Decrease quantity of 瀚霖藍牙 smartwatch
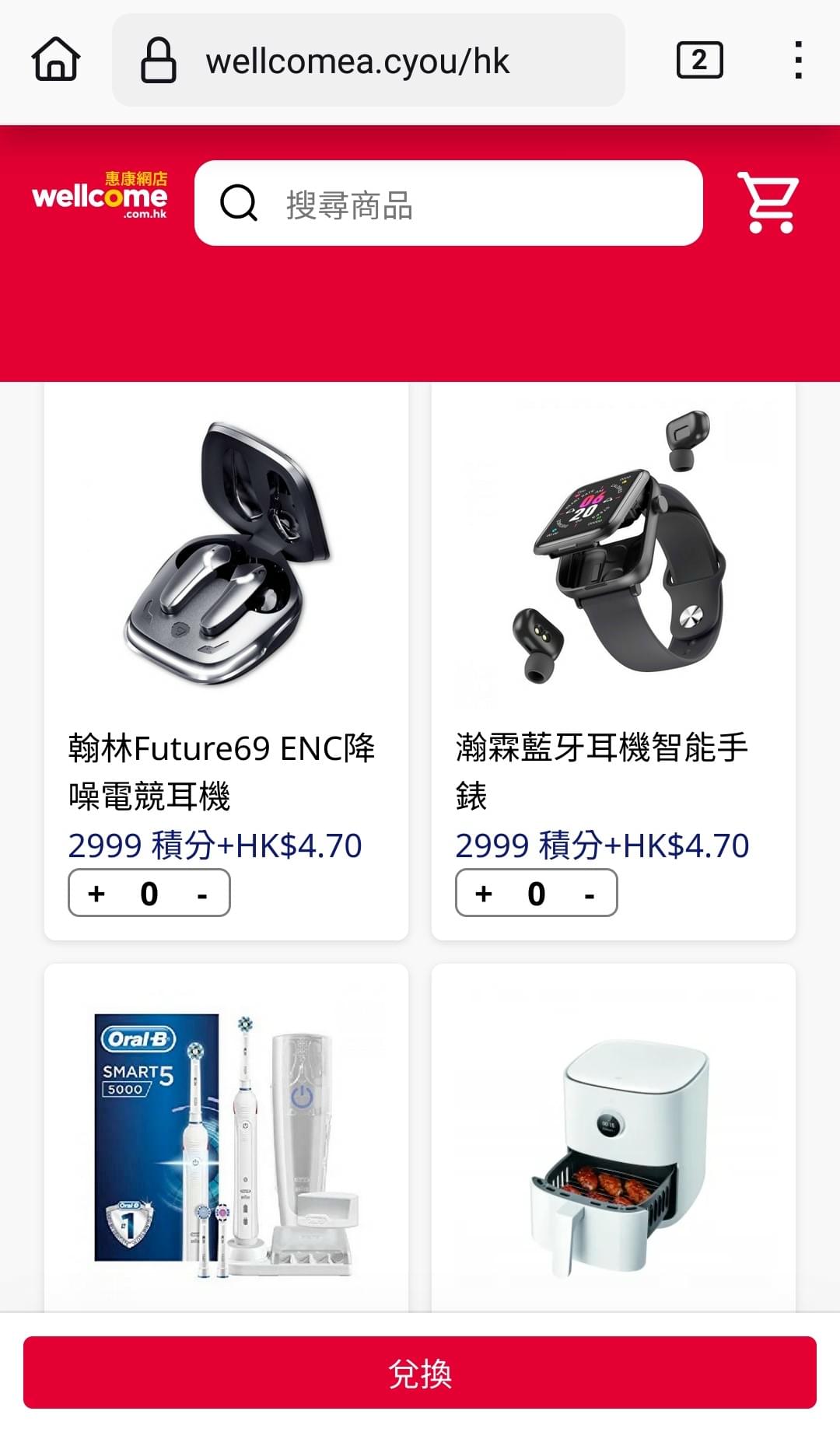The image size is (840, 1432). pos(589,893)
